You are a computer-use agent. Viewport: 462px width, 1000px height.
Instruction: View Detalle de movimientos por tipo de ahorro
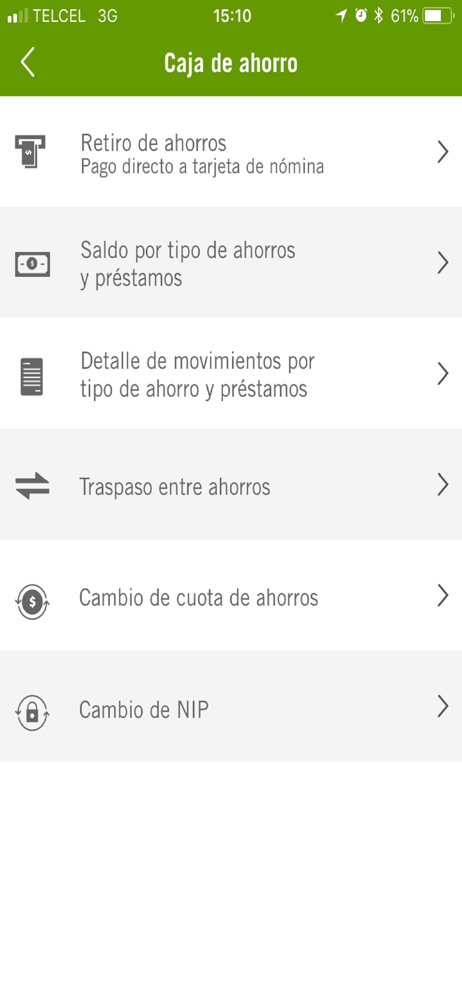tap(231, 374)
